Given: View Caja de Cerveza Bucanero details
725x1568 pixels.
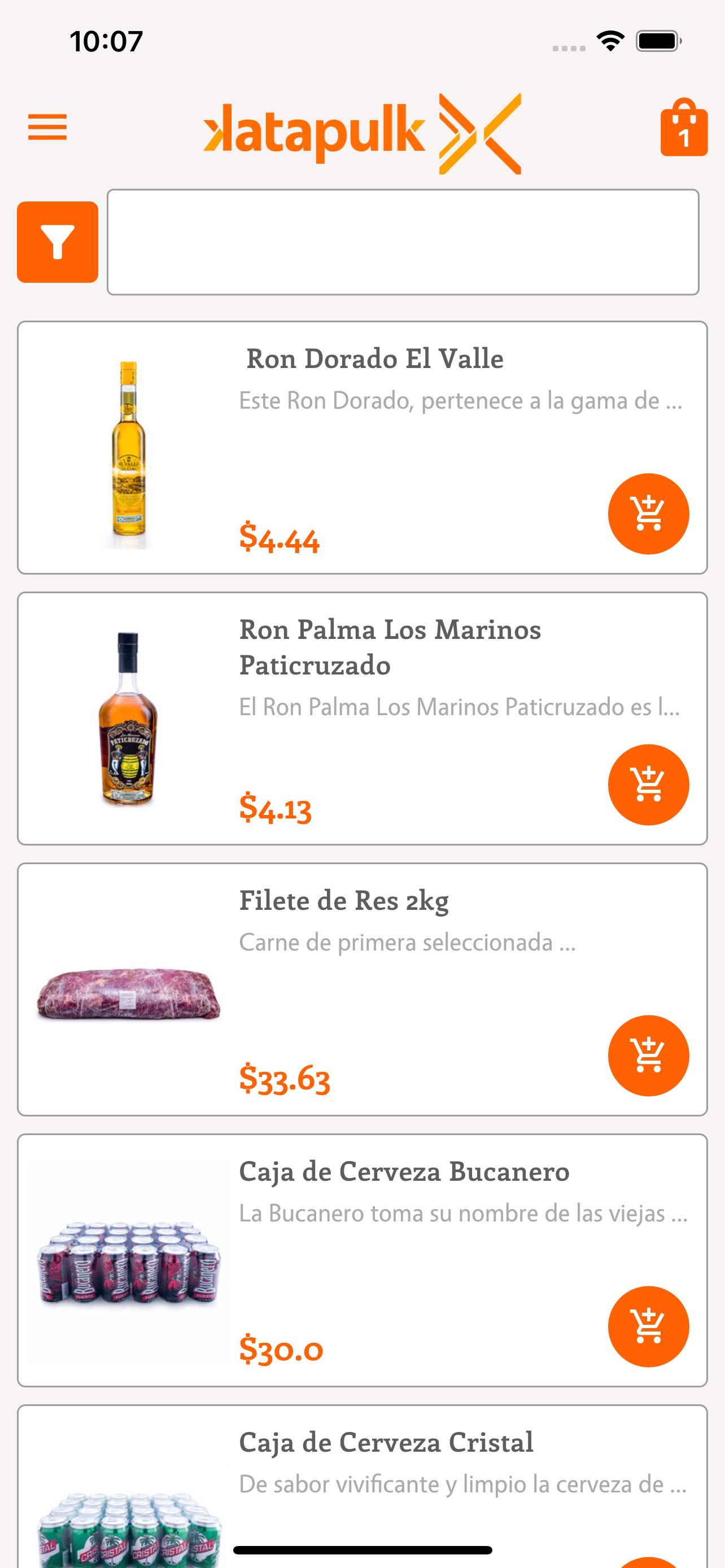Looking at the screenshot, I should (362, 1260).
